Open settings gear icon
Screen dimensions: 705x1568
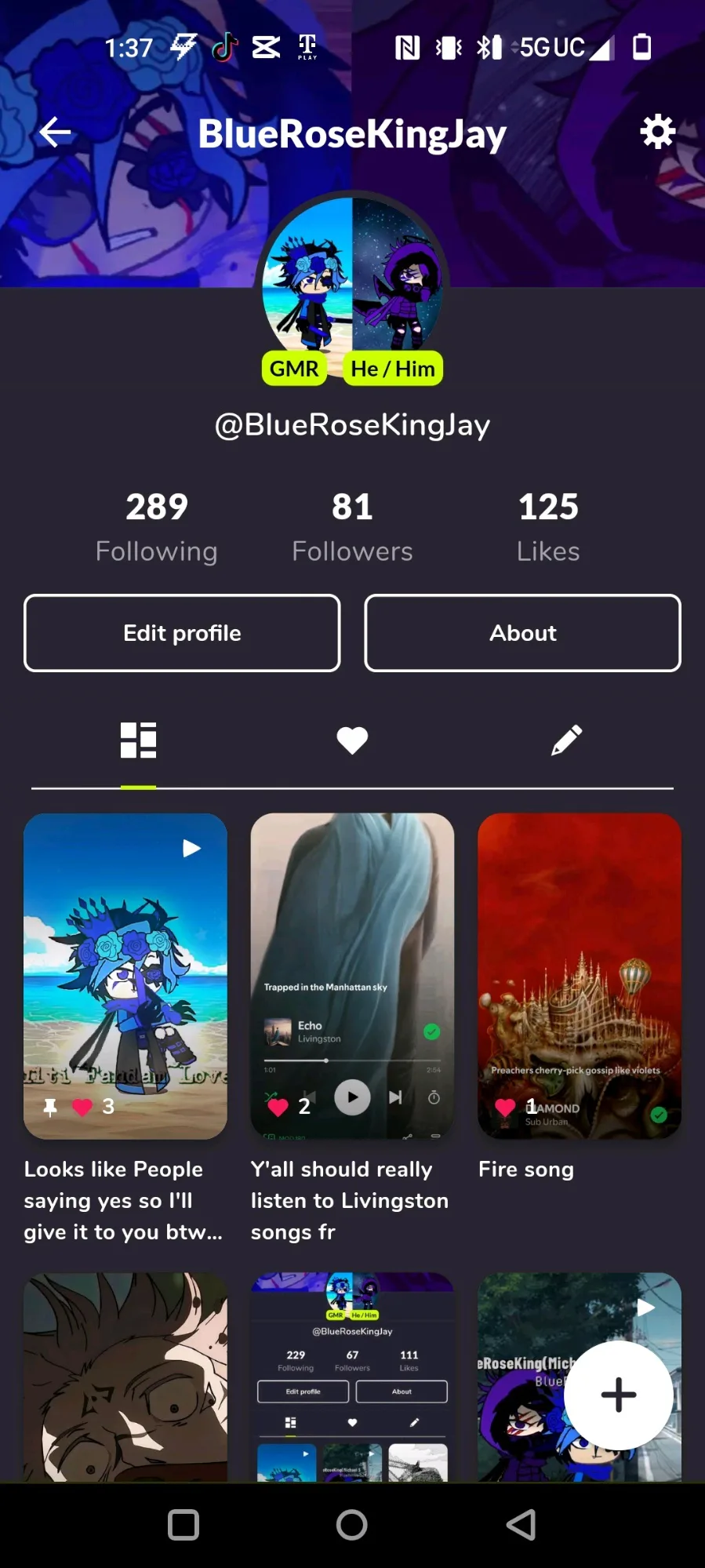[x=657, y=132]
